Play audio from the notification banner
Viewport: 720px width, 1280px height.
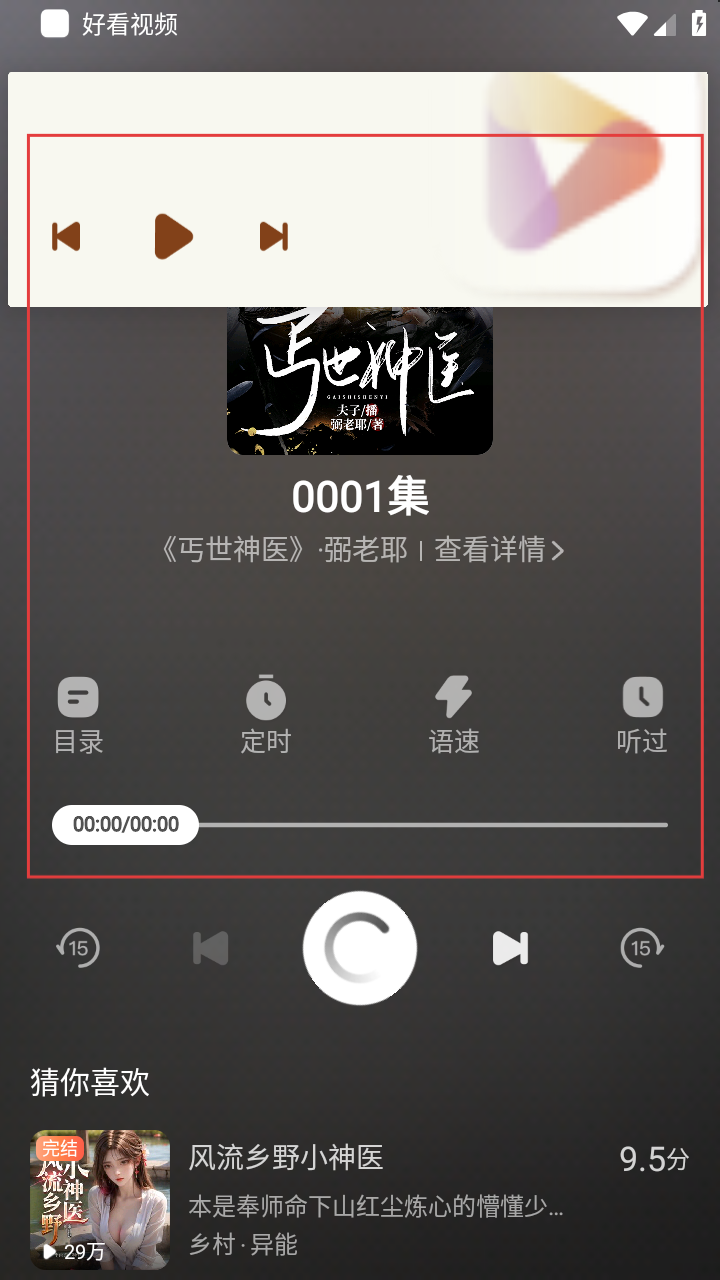[173, 237]
